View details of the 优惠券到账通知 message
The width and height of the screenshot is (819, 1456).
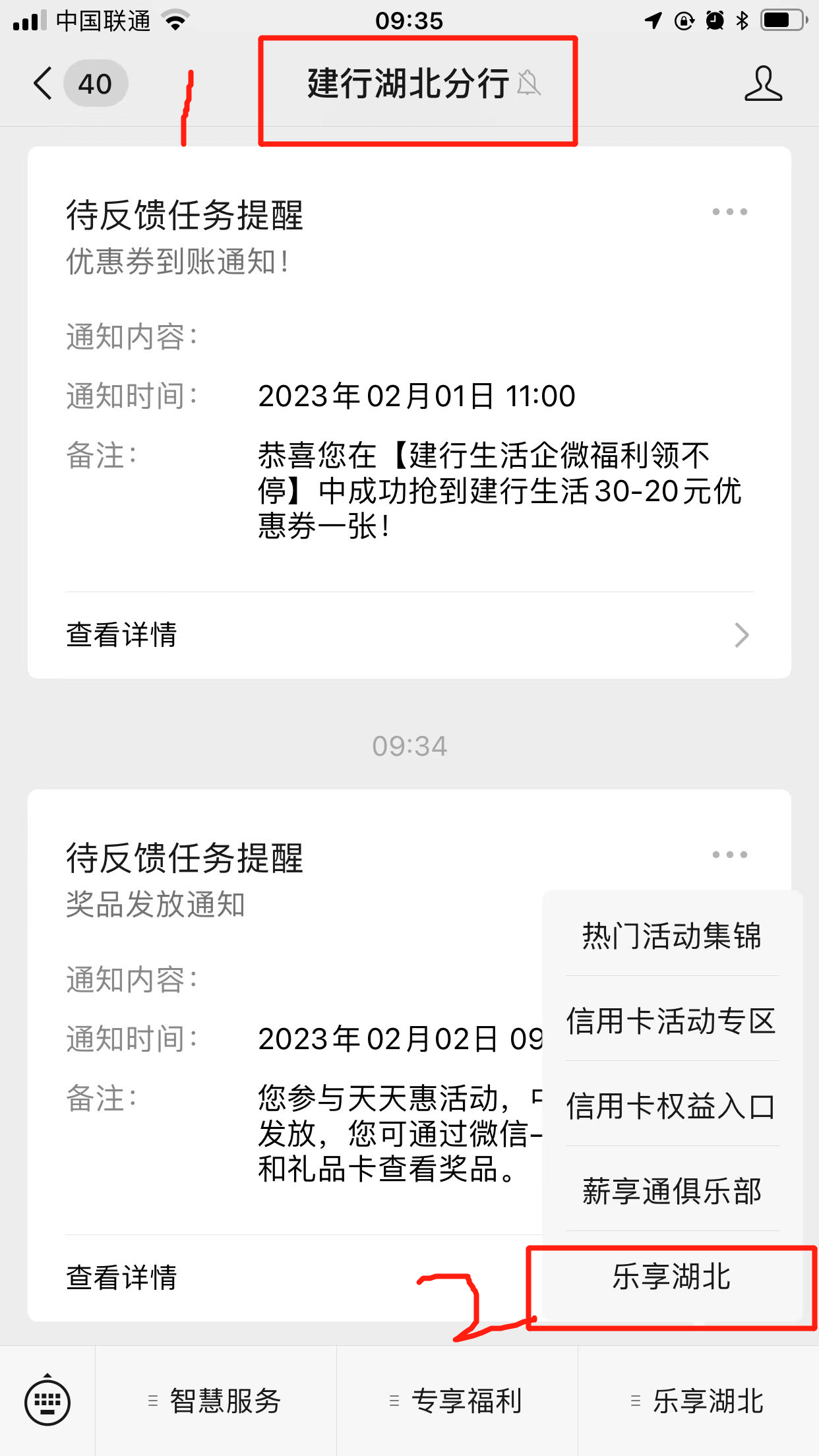(x=409, y=635)
